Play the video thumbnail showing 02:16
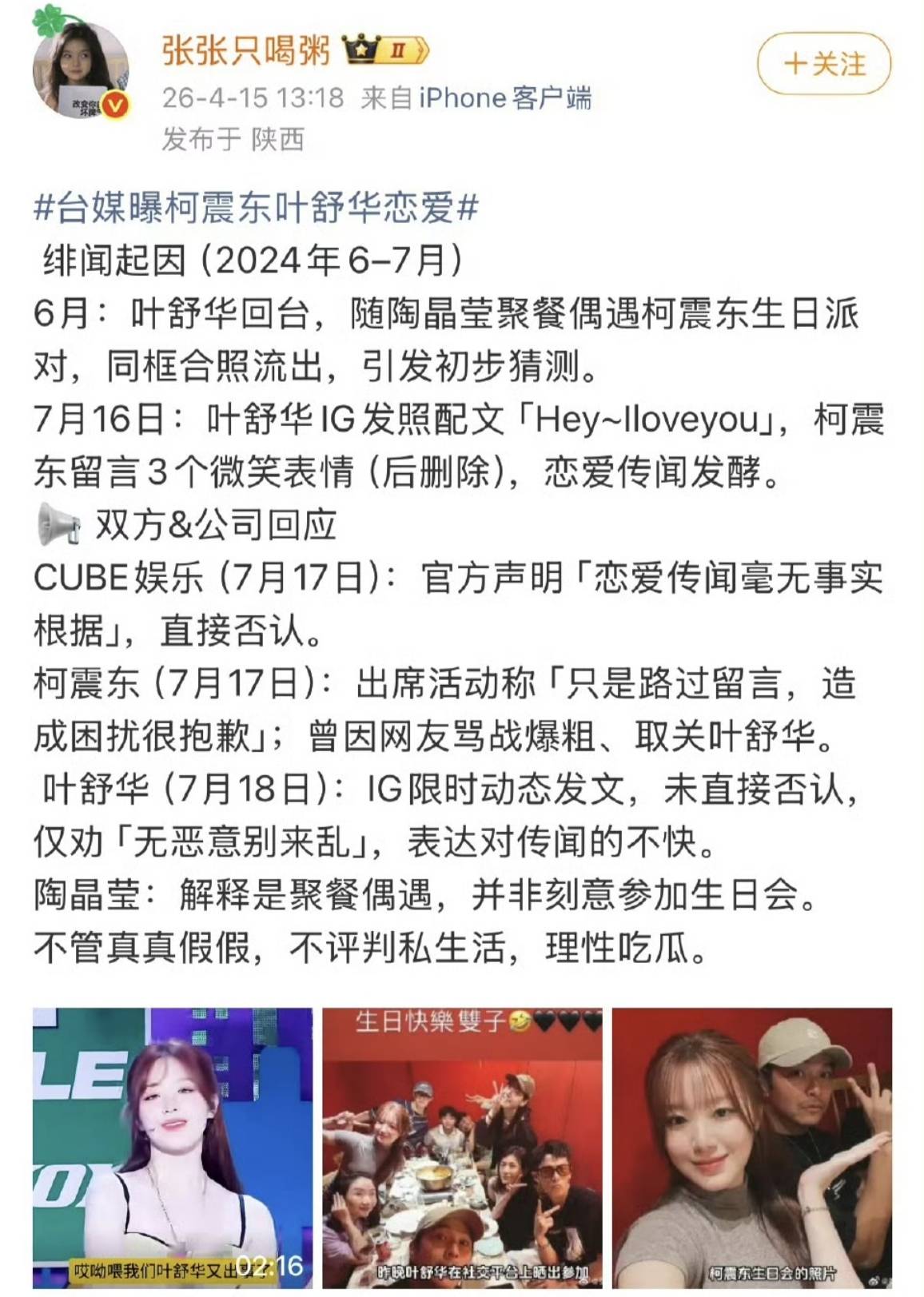Screen dimensions: 924x1297 [173, 1148]
